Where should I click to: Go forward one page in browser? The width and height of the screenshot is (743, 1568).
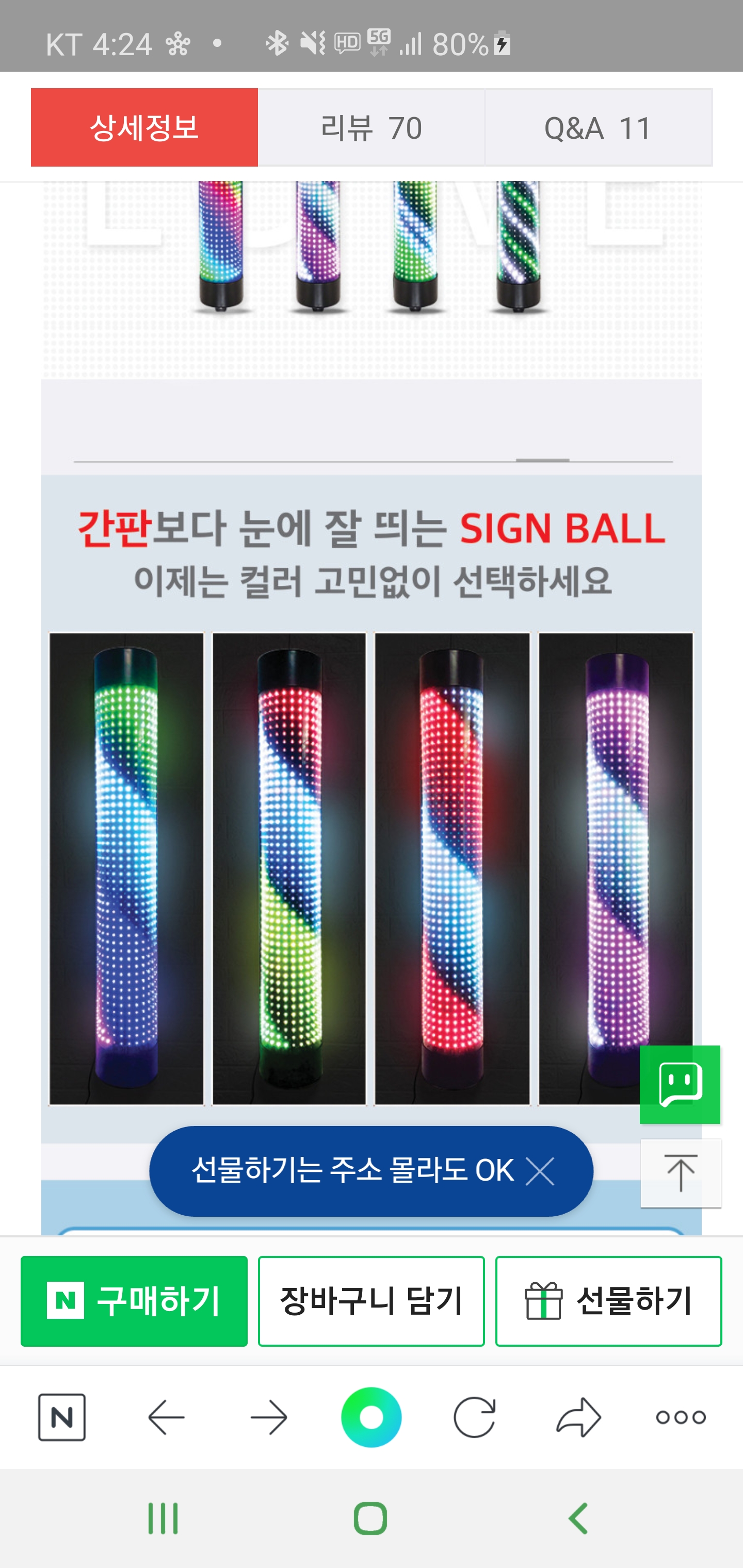(x=269, y=1418)
